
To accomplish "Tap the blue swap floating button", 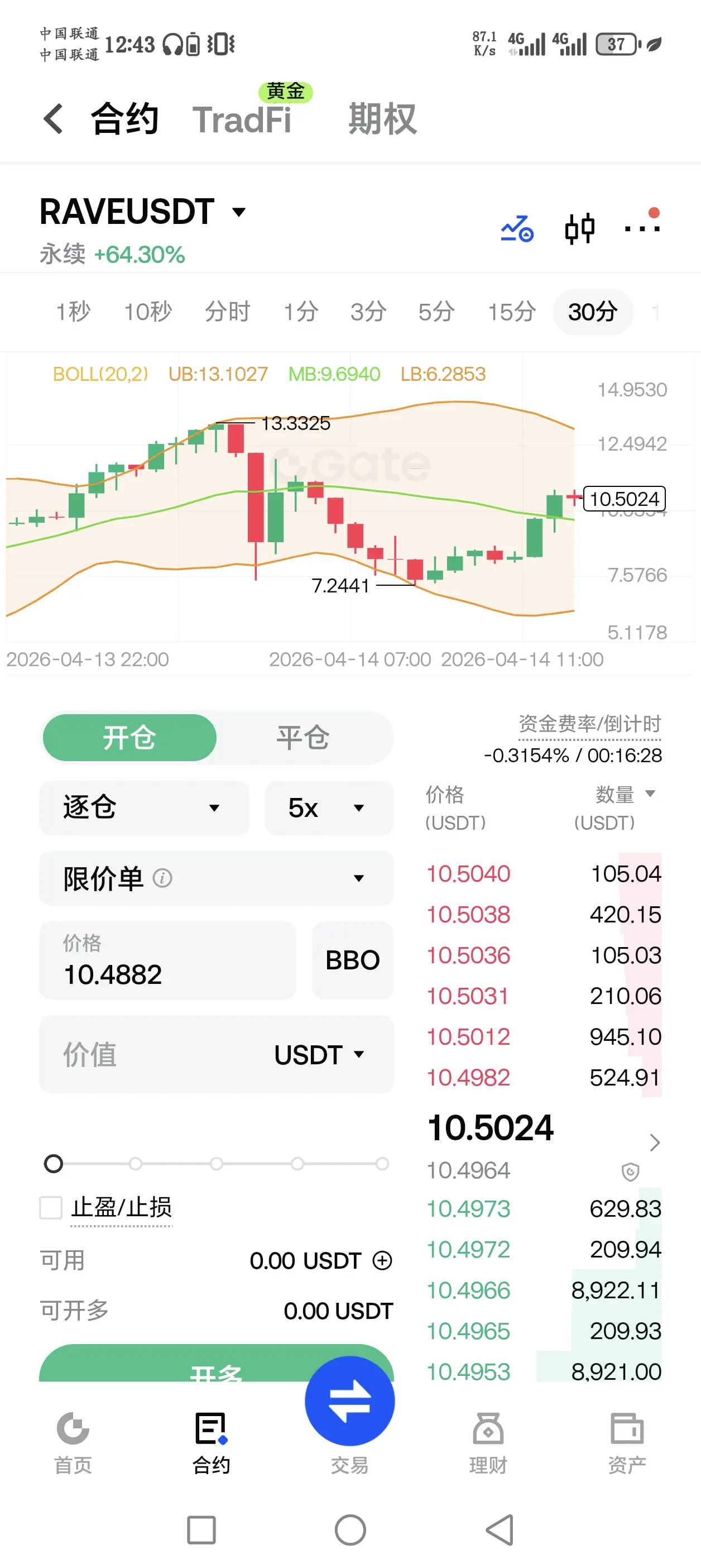I will pyautogui.click(x=349, y=1400).
